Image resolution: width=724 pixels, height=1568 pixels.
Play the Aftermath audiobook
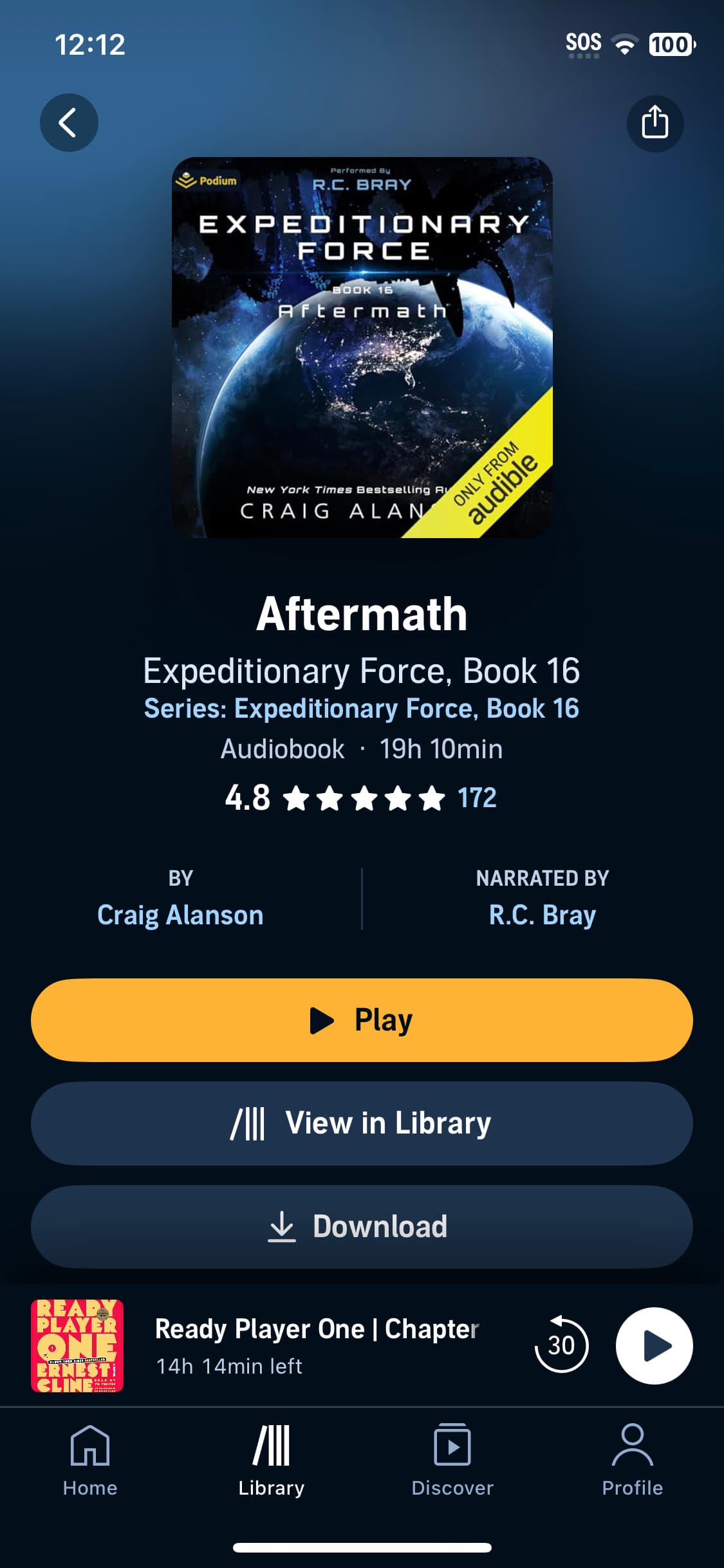[x=362, y=1020]
